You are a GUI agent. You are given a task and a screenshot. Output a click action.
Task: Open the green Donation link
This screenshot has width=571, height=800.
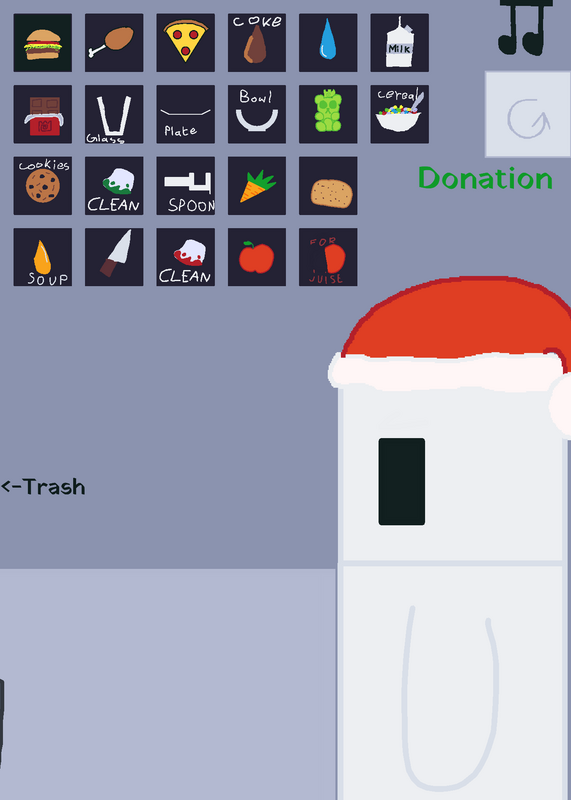click(x=485, y=178)
